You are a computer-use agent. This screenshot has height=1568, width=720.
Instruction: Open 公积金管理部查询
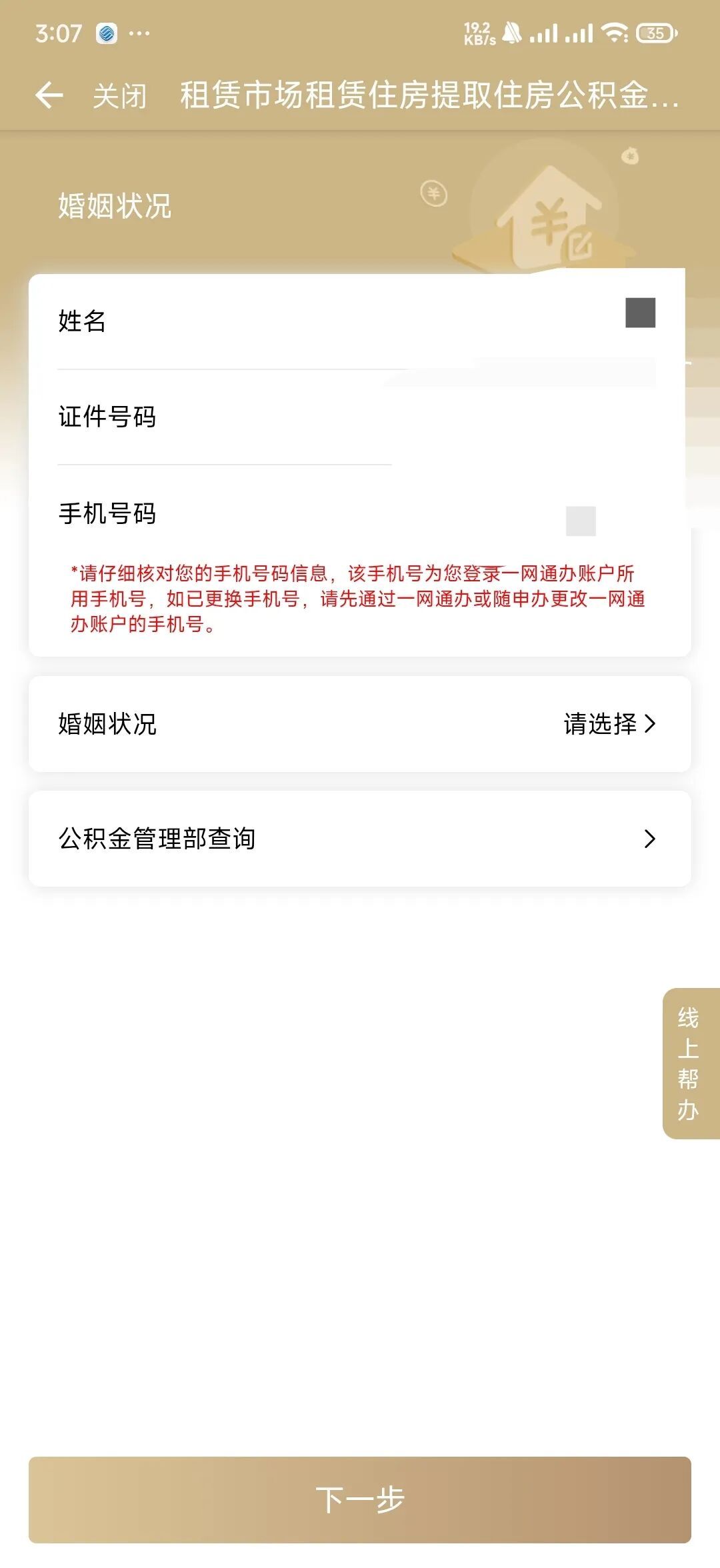pyautogui.click(x=359, y=839)
